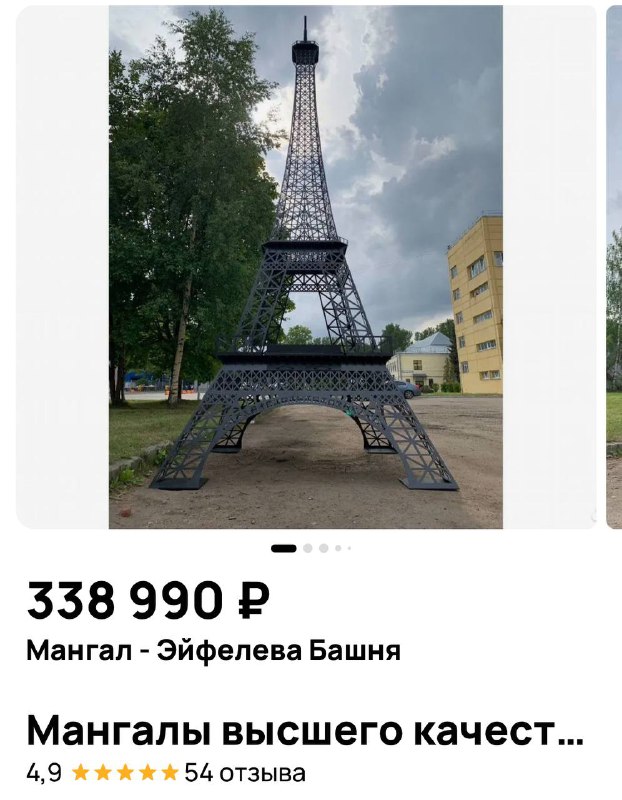Tap the photo carousel page indicator dots
Viewport: 622px width, 800px height.
(x=311, y=548)
